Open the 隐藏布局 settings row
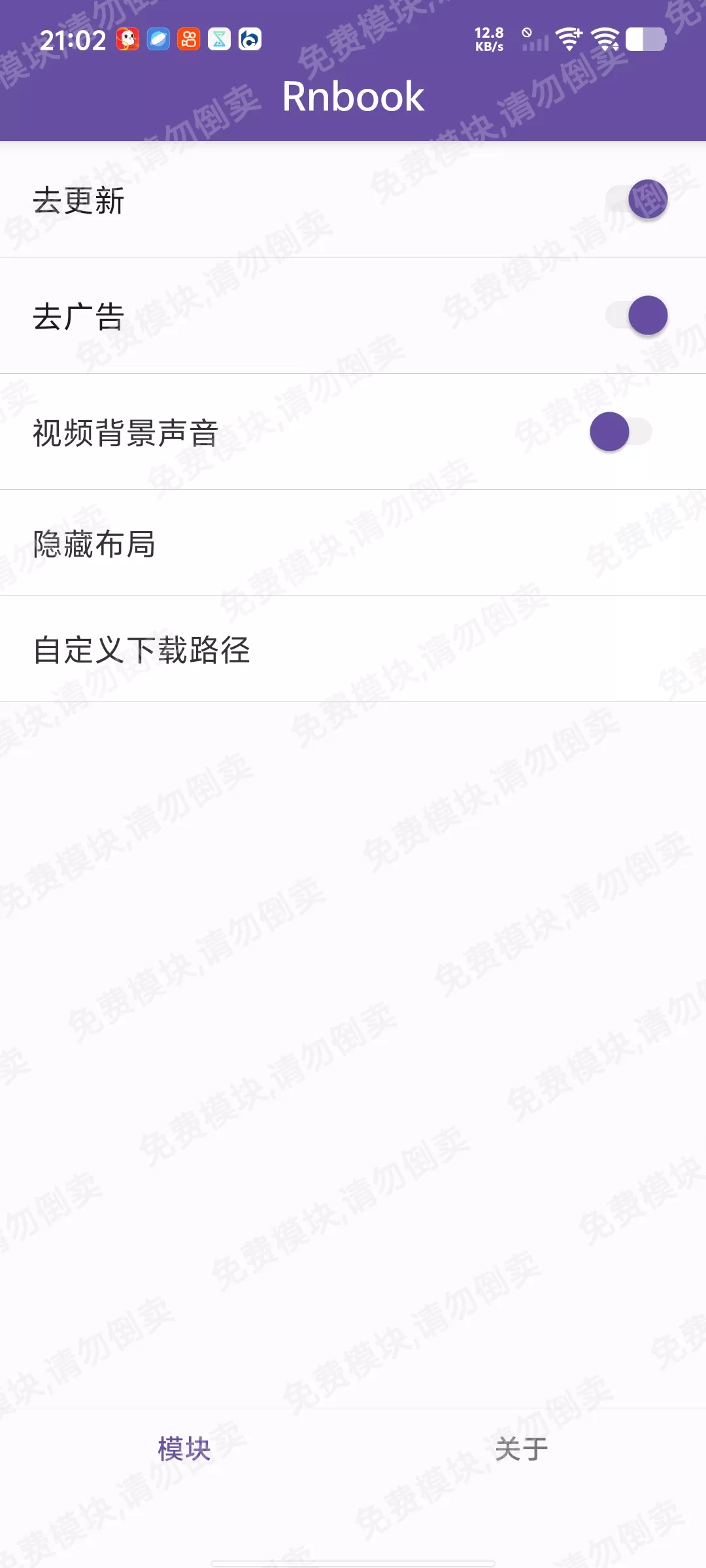Image resolution: width=706 pixels, height=1568 pixels. 353,543
